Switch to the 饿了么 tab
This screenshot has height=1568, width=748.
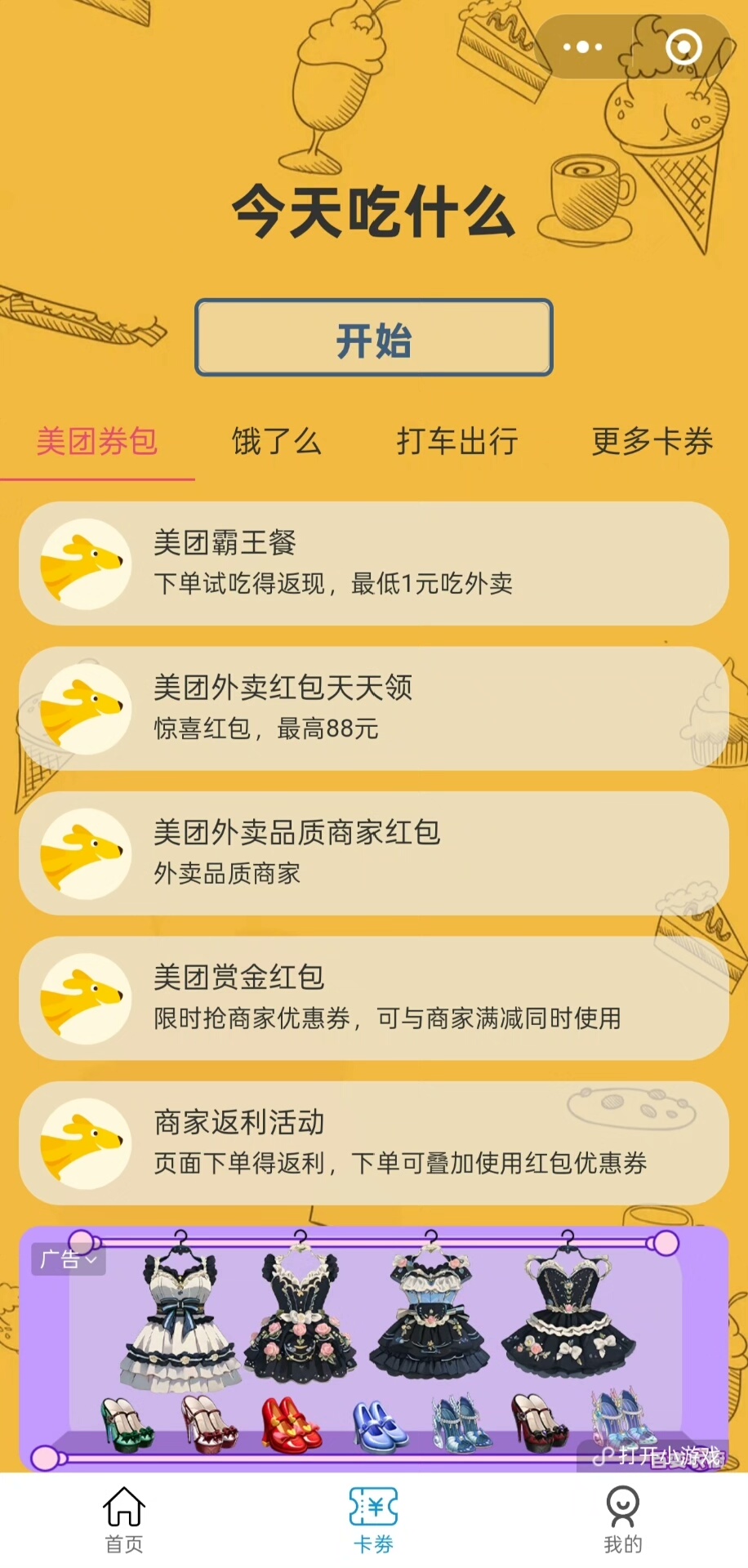(277, 442)
